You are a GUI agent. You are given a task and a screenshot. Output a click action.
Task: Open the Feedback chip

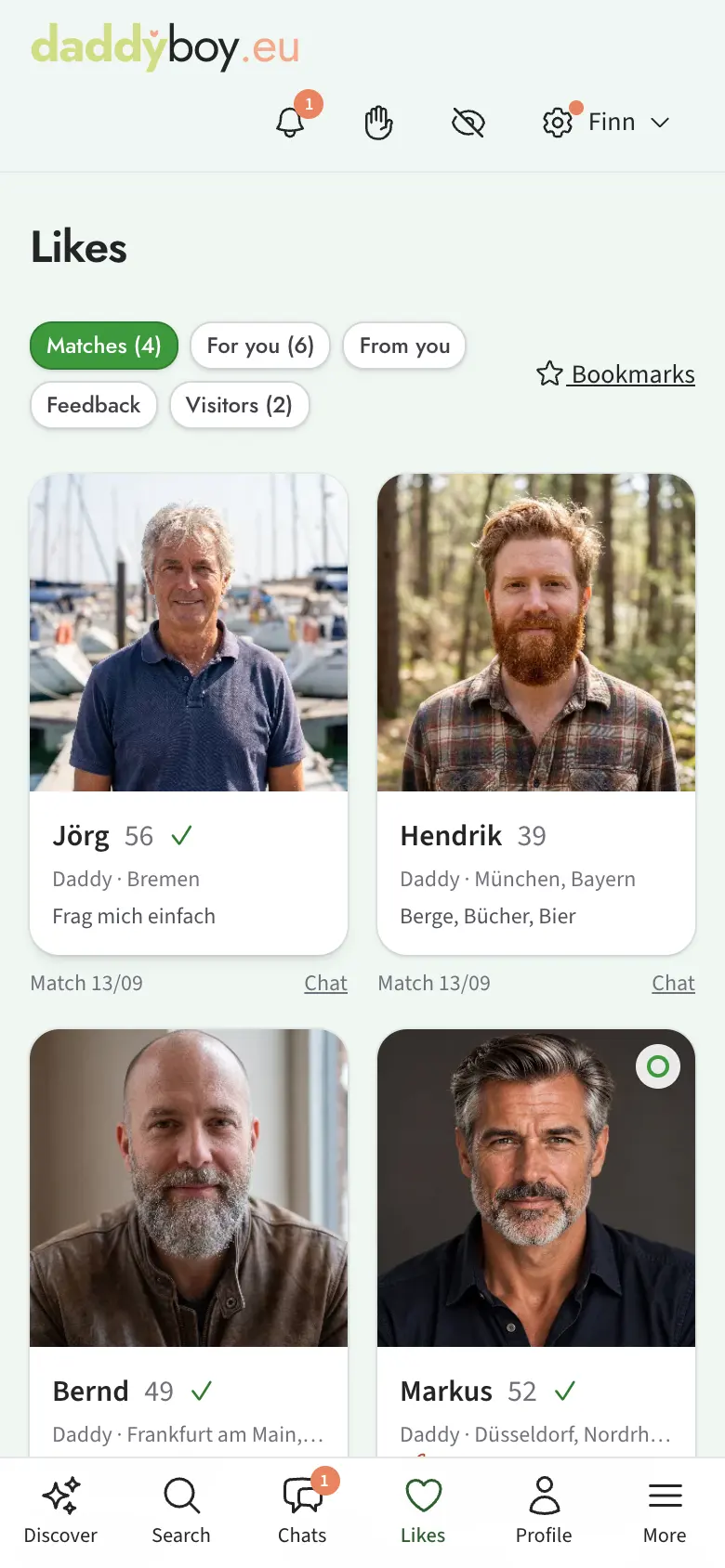(x=94, y=405)
